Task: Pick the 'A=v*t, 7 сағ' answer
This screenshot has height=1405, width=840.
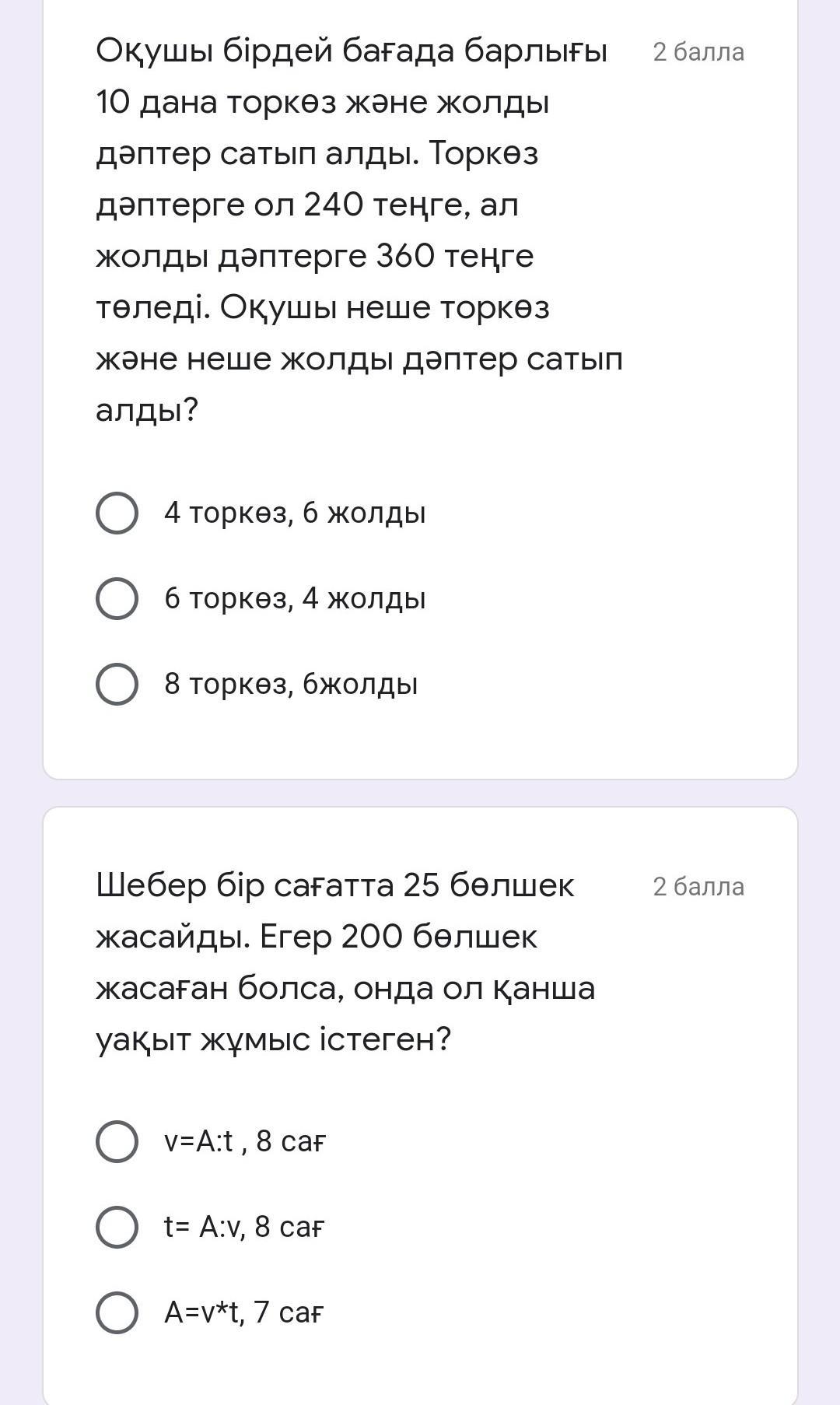Action: click(x=117, y=1313)
